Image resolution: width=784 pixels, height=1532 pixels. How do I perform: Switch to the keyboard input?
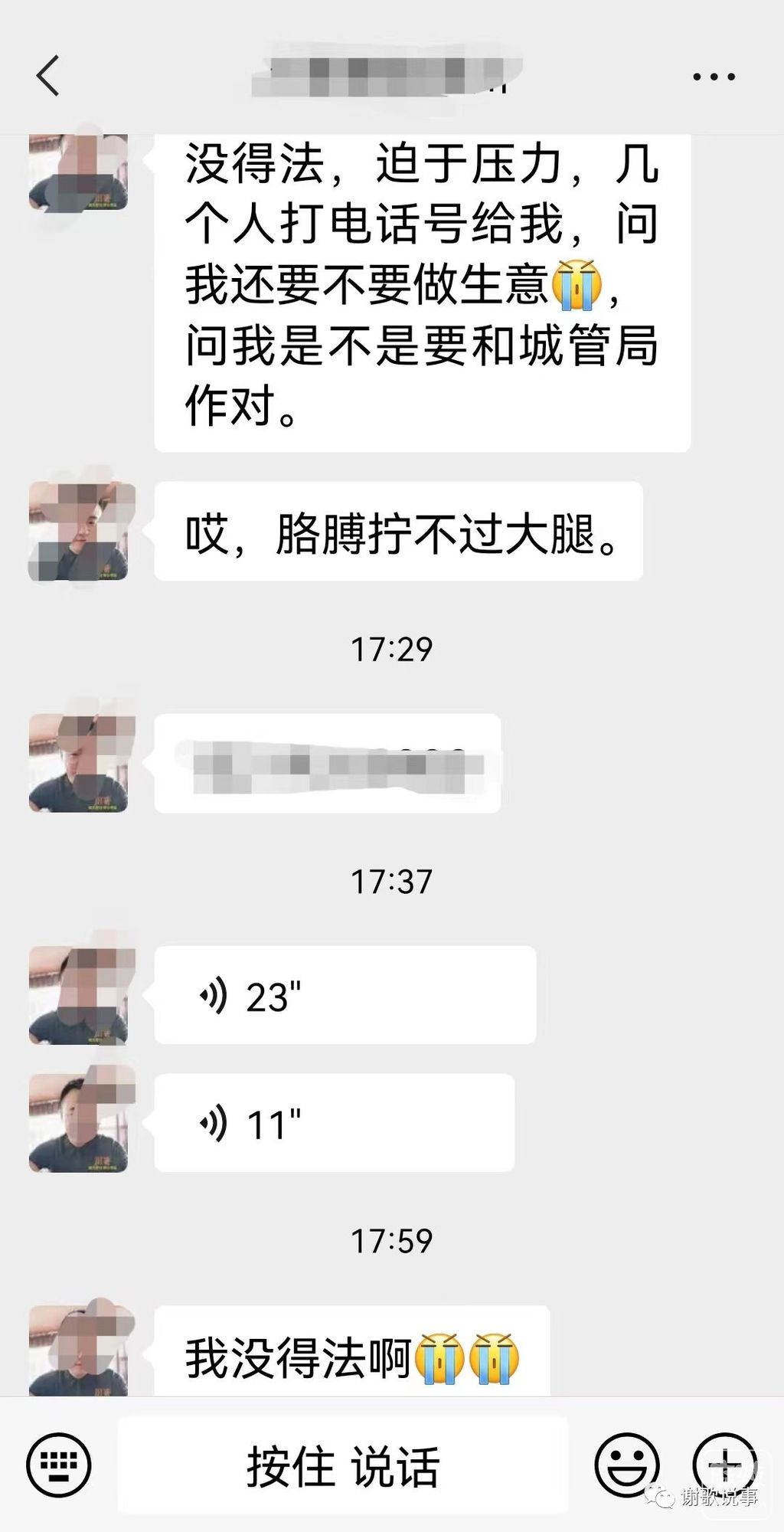[x=58, y=1465]
